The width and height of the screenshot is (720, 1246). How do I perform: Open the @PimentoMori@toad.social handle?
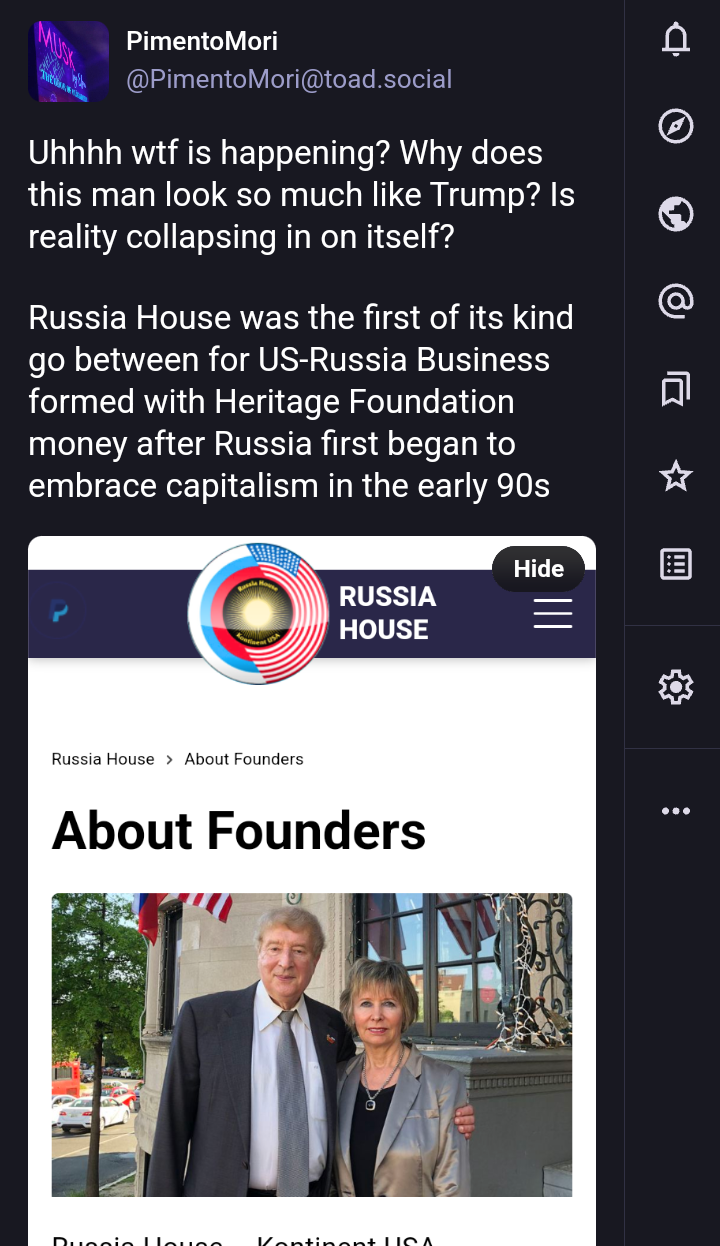pos(289,79)
